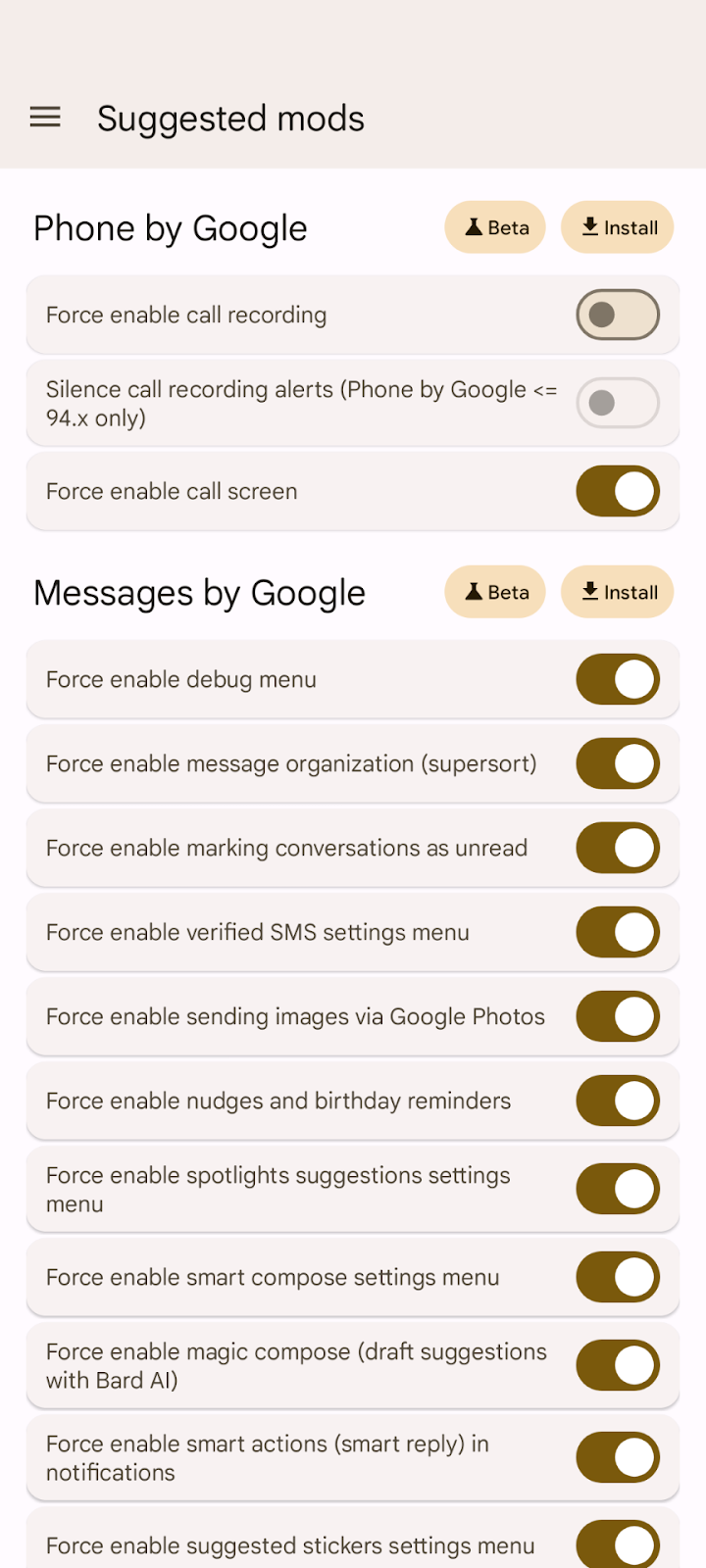This screenshot has width=706, height=1568.
Task: Turn off nudges and birthday reminders
Action: tap(618, 1101)
